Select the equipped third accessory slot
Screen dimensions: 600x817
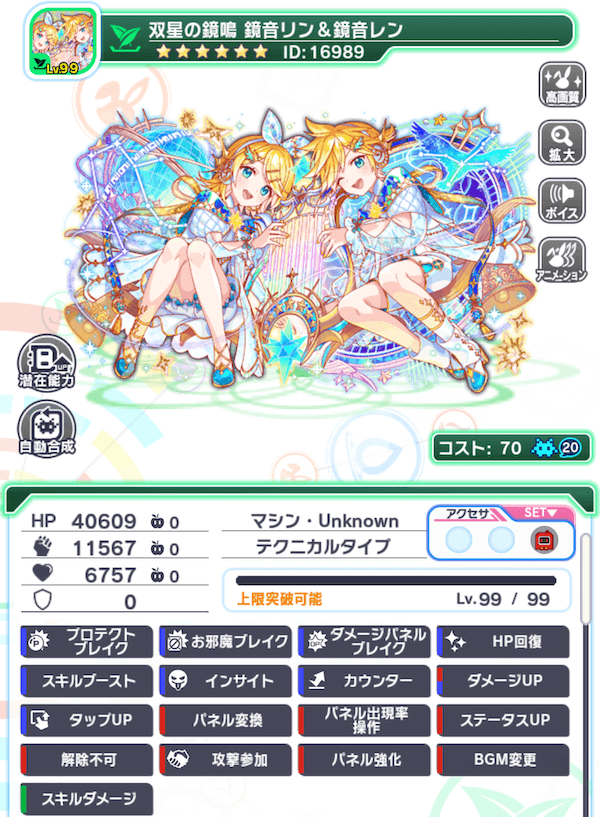click(541, 541)
